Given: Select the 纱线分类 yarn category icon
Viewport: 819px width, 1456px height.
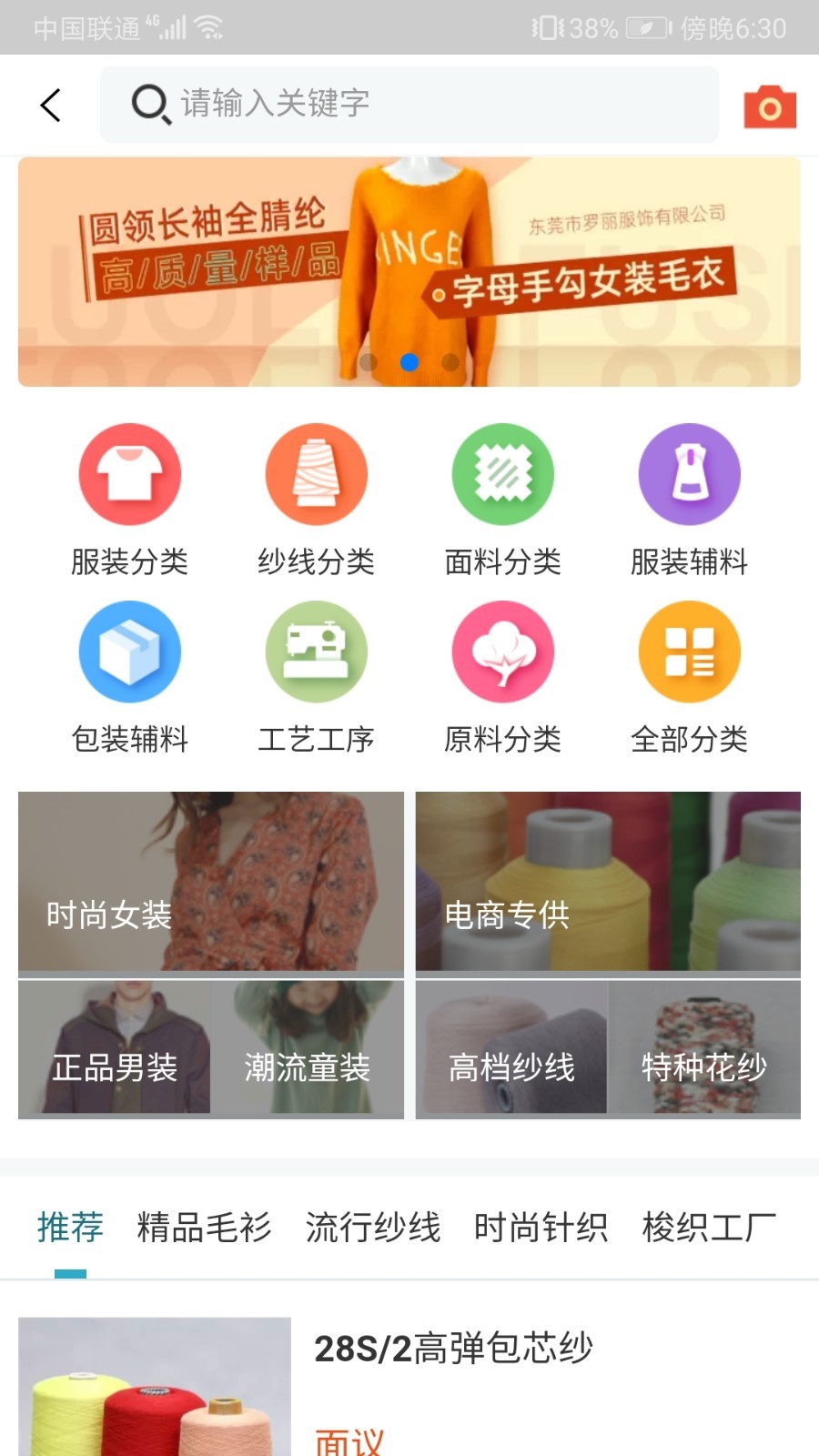Looking at the screenshot, I should click(x=316, y=474).
